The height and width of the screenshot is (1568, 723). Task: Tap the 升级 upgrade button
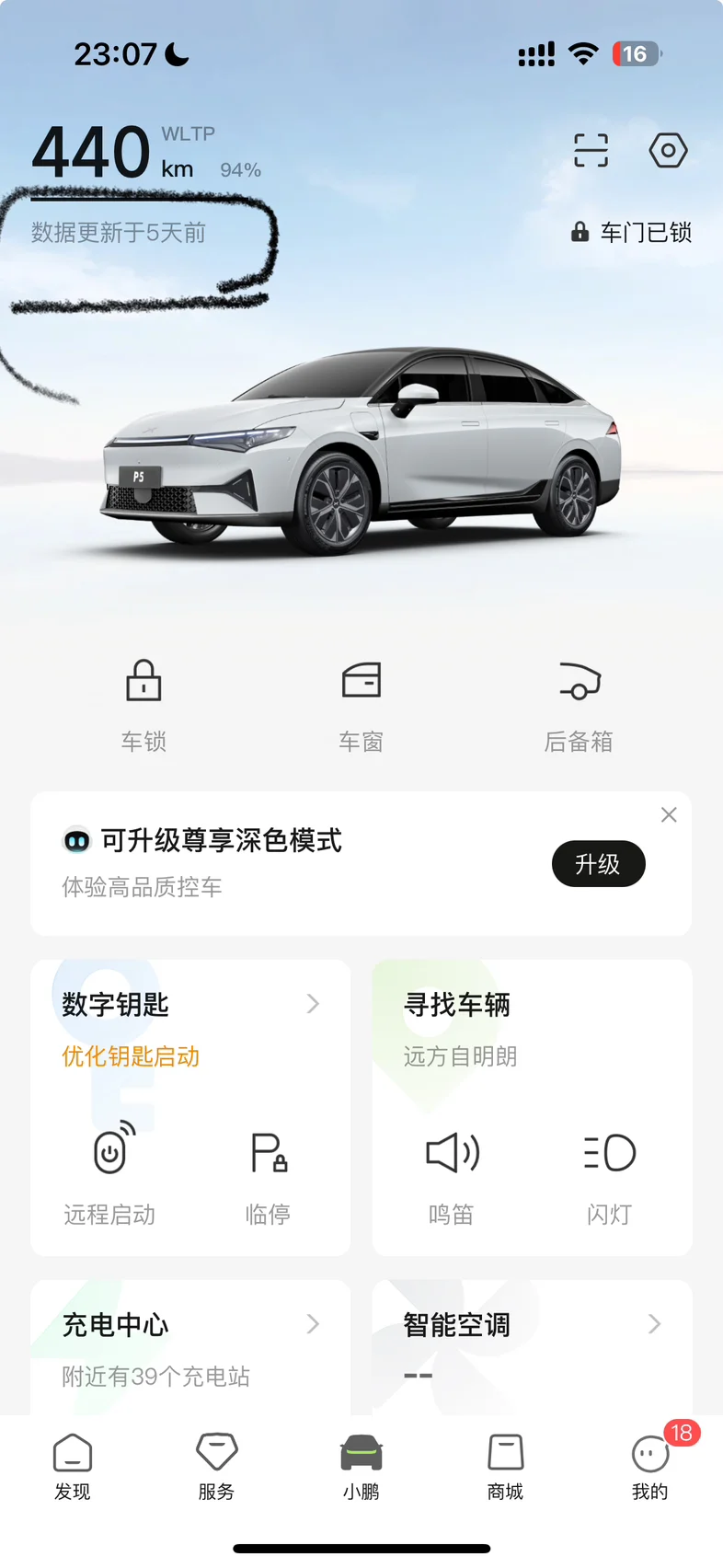coord(598,864)
